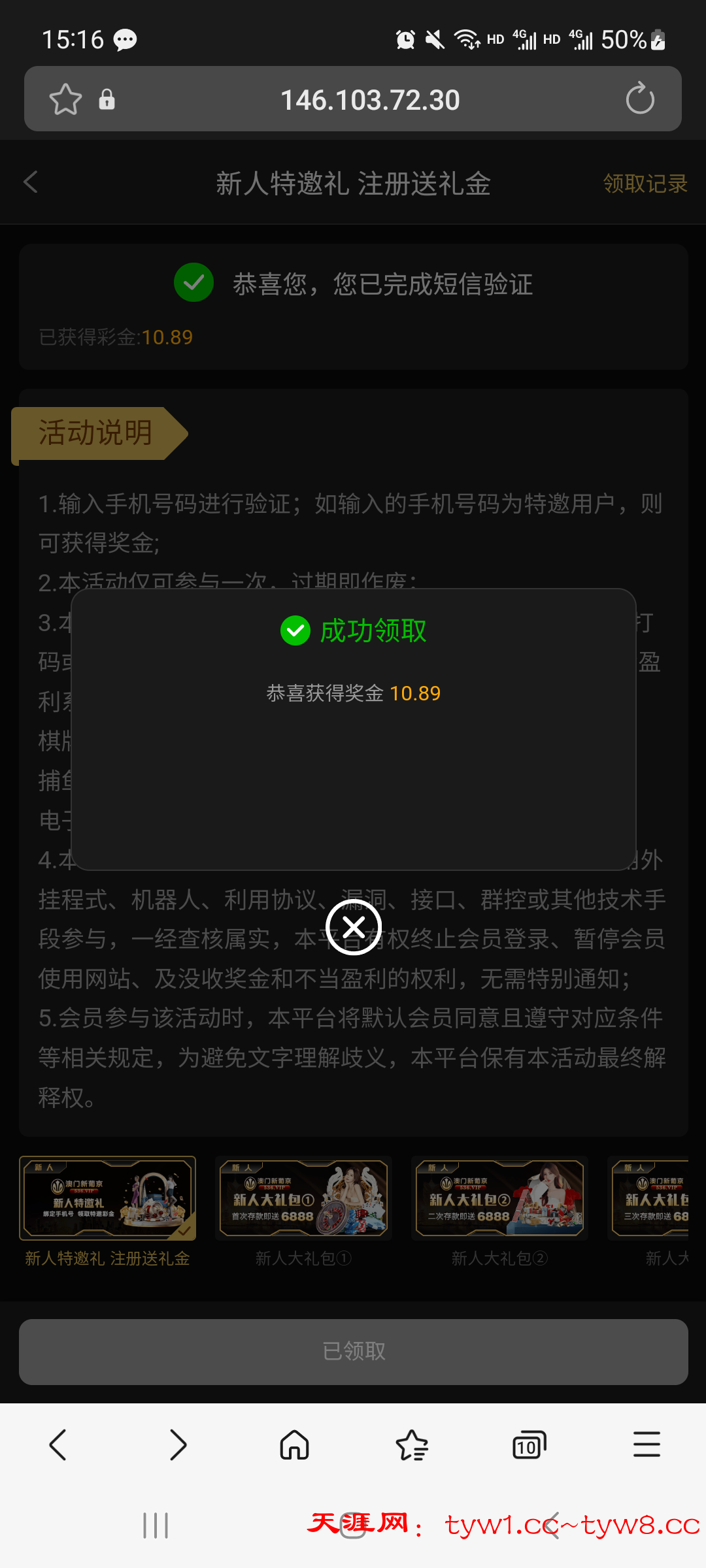Close the 成功领取 reward dialog
Screen dimensions: 706x1568
pos(354,926)
